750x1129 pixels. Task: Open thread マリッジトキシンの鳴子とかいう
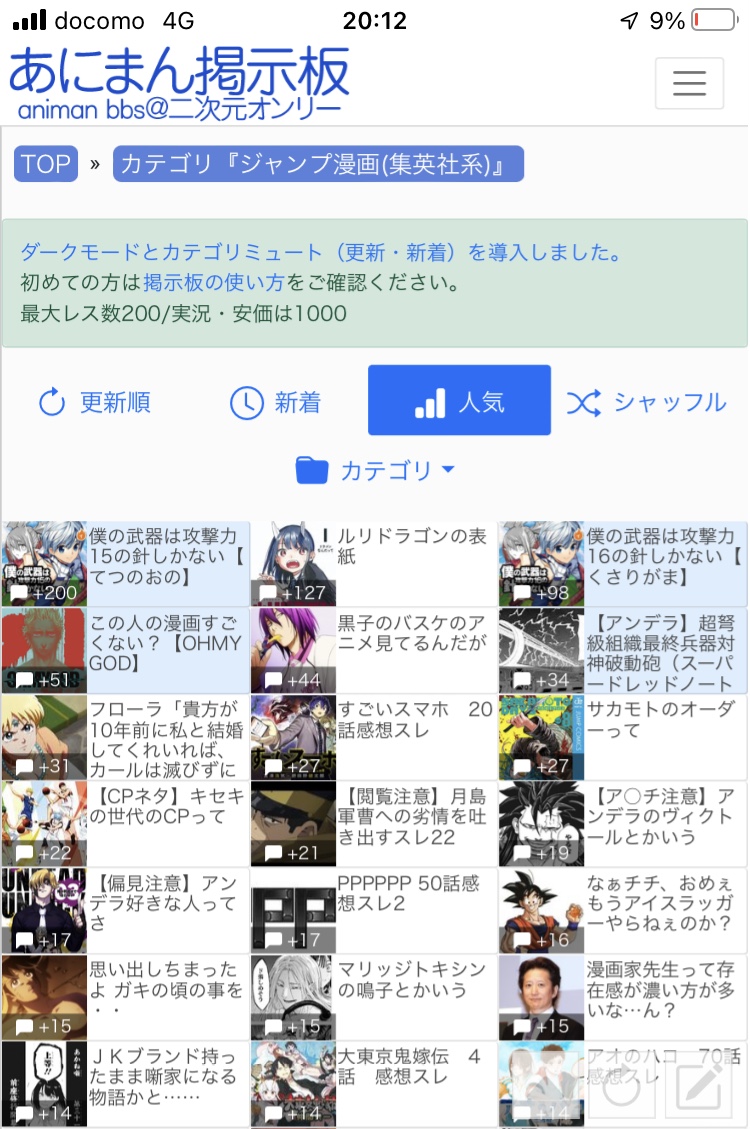[x=411, y=979]
